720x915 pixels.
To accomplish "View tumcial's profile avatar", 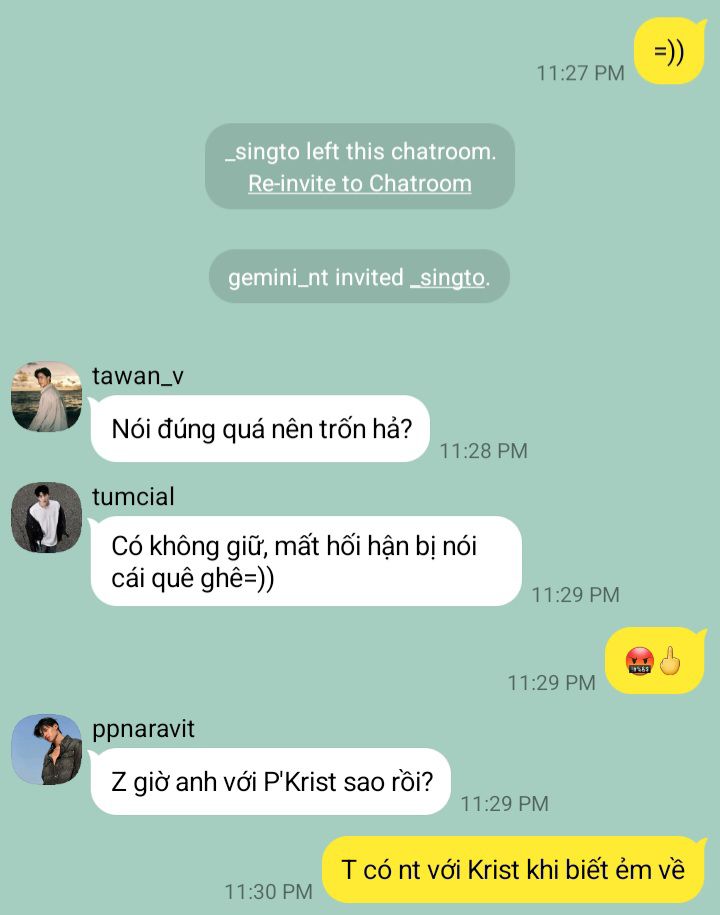I will [46, 517].
